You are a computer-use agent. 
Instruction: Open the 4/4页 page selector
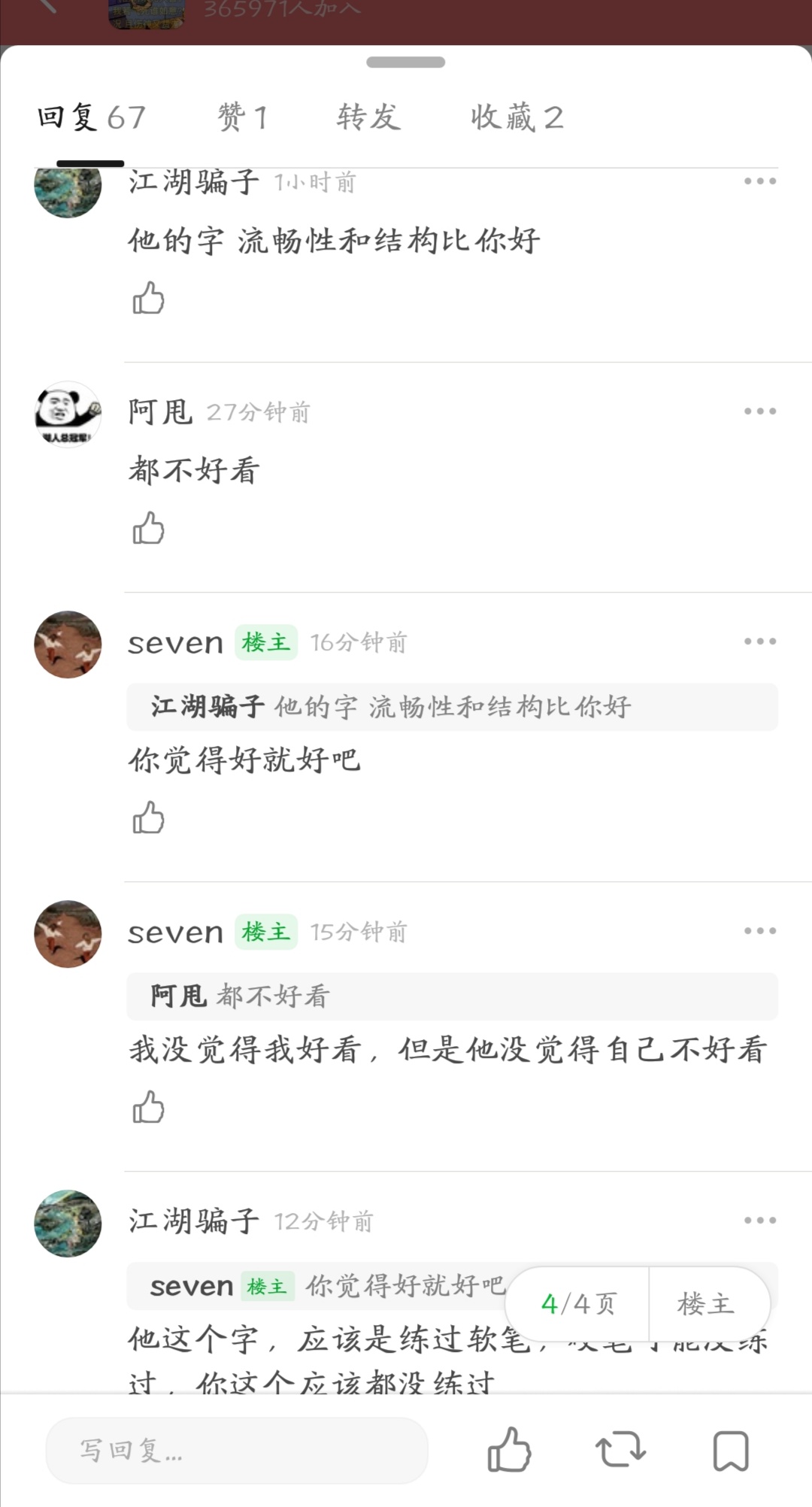point(577,1303)
